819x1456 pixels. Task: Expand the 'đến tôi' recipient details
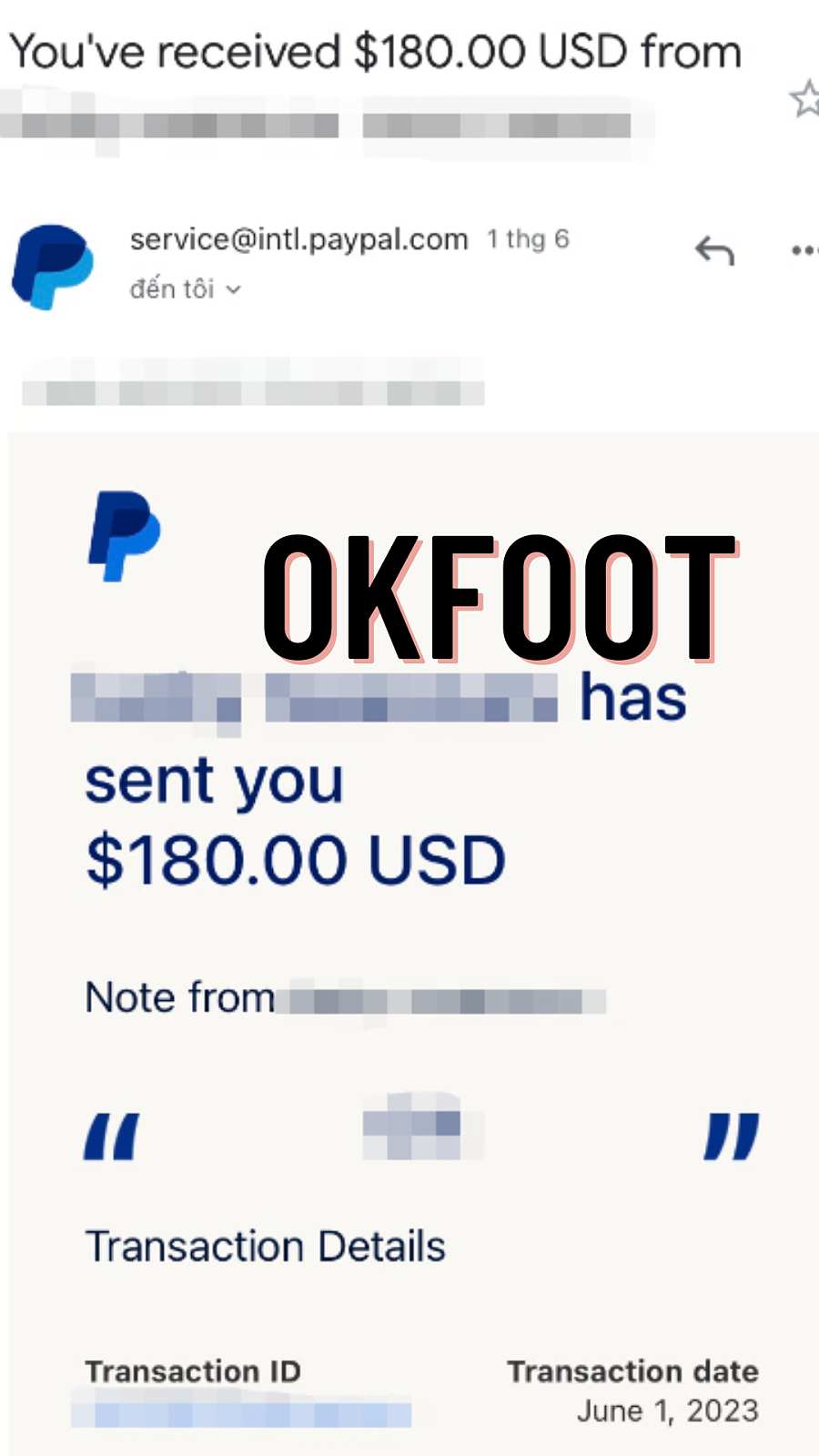[186, 289]
